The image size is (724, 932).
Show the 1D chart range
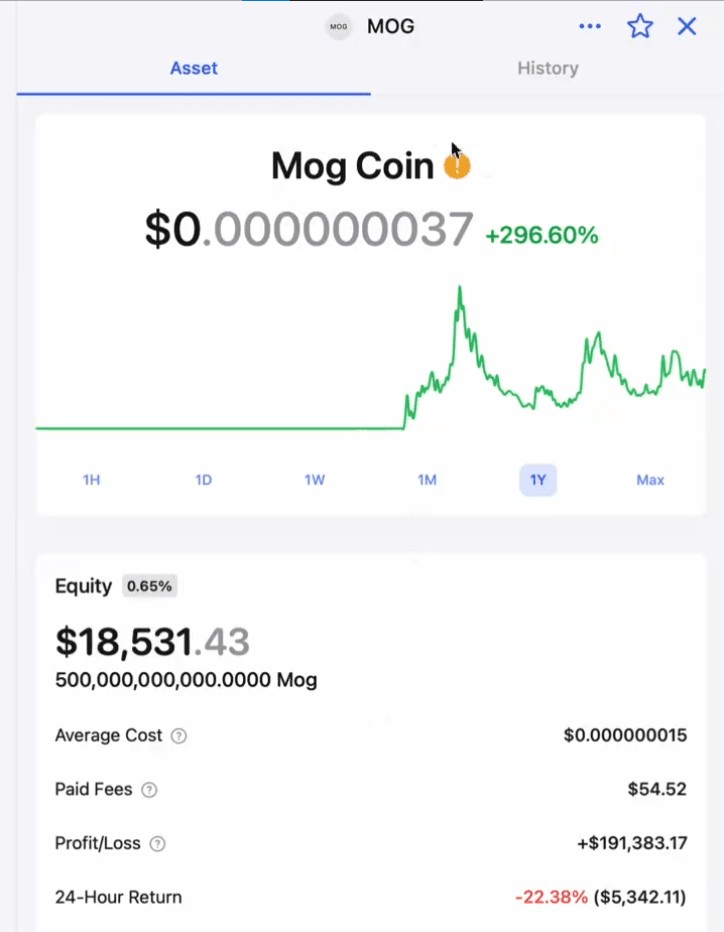203,480
